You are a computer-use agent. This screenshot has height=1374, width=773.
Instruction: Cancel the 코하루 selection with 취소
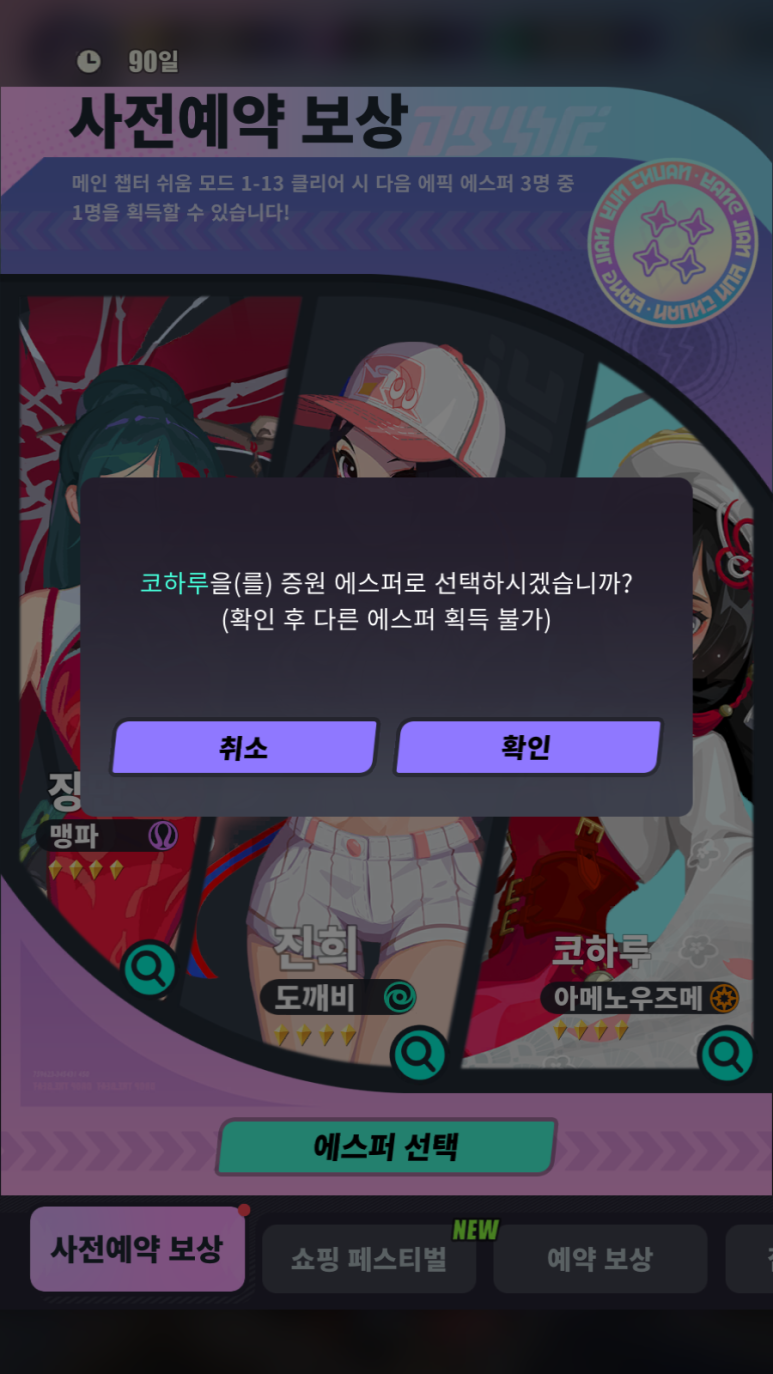(244, 747)
